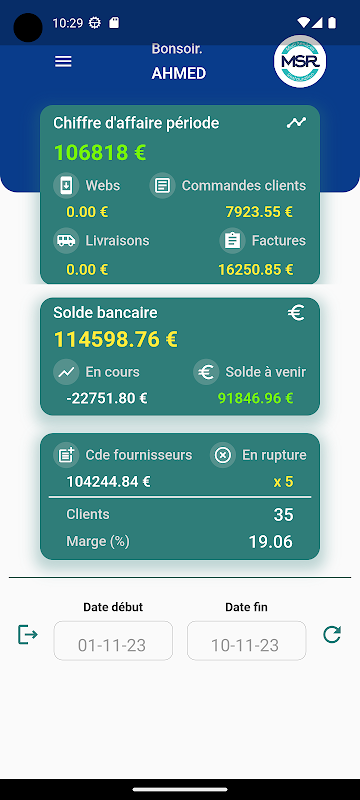Open the Solde bancaire card
Screen dimensions: 360x800
point(180,357)
